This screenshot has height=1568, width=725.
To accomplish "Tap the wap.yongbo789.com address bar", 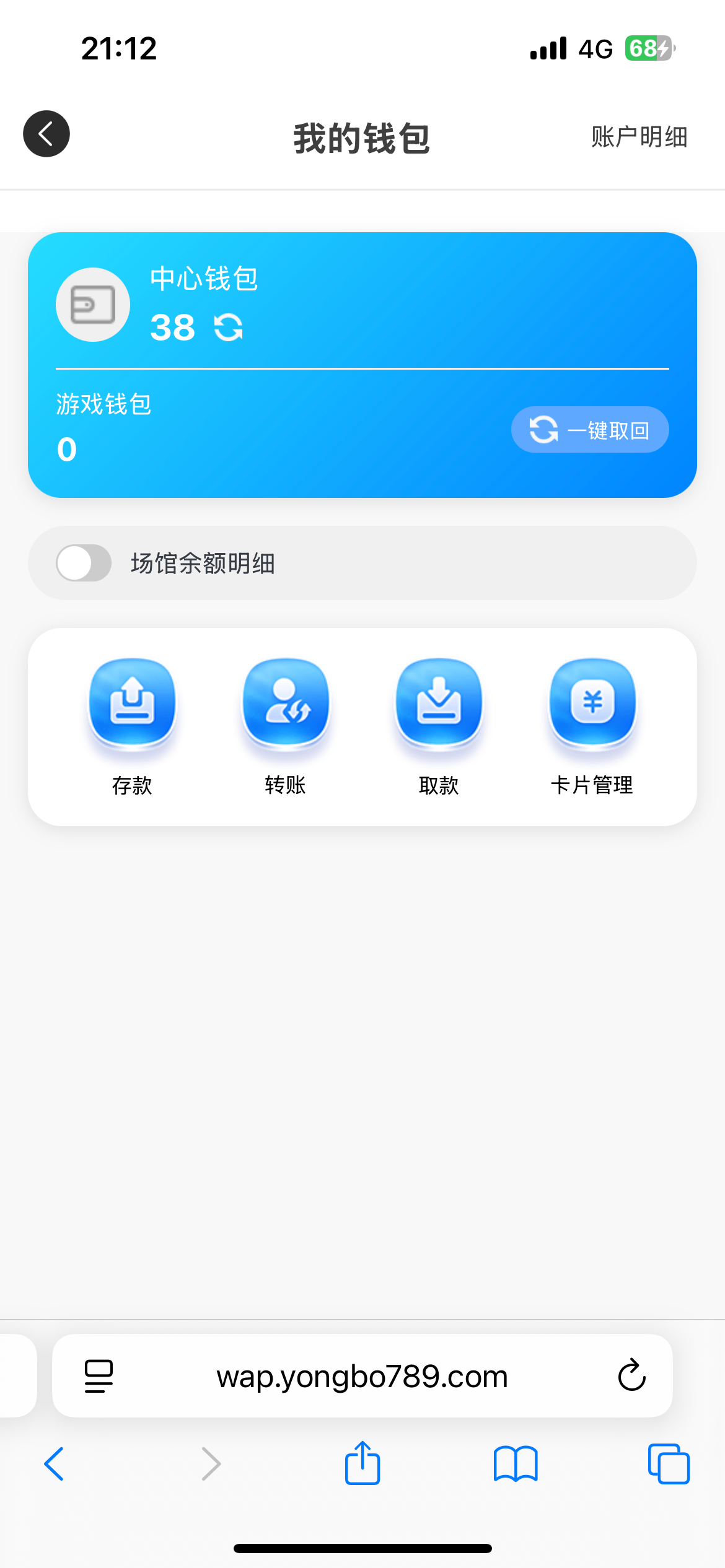I will (362, 1377).
